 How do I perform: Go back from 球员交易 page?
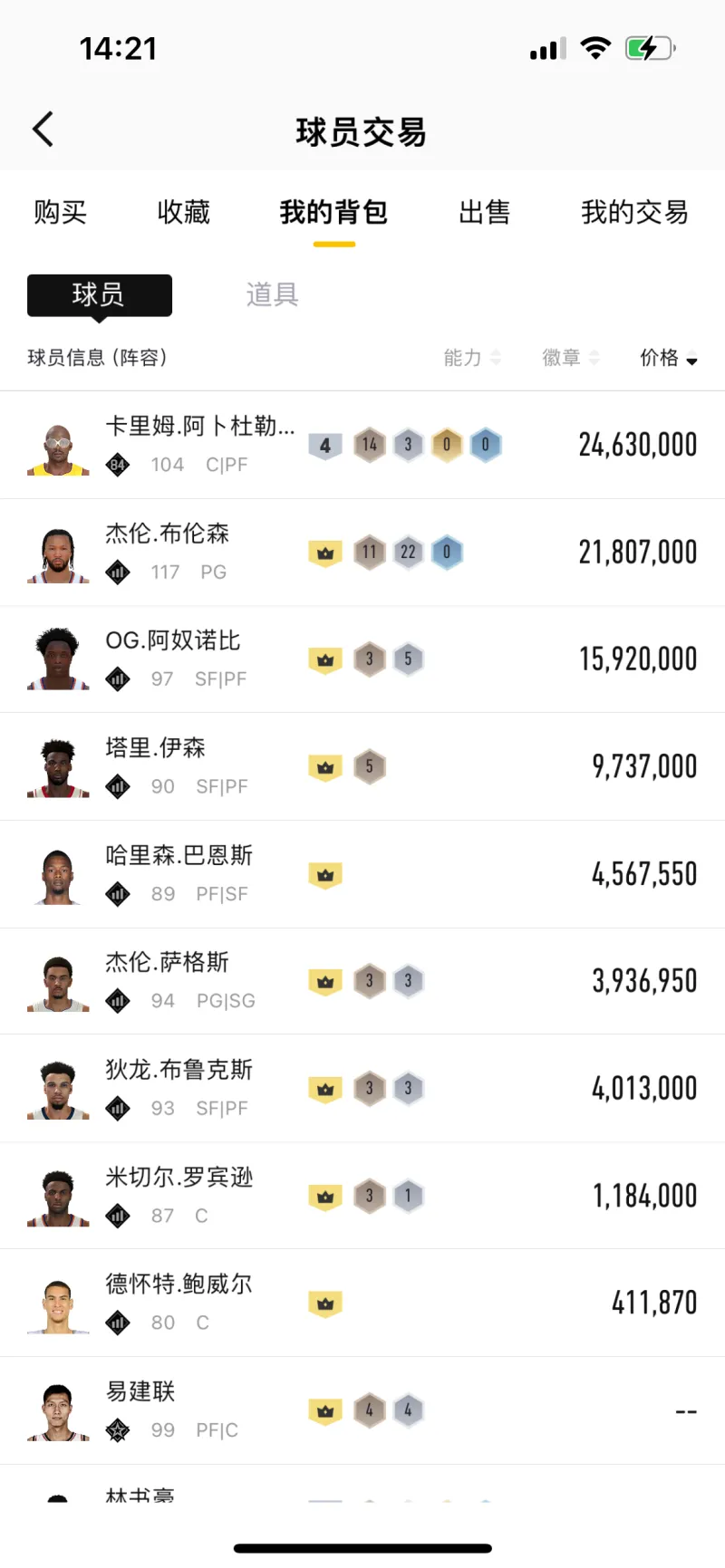pyautogui.click(x=43, y=130)
